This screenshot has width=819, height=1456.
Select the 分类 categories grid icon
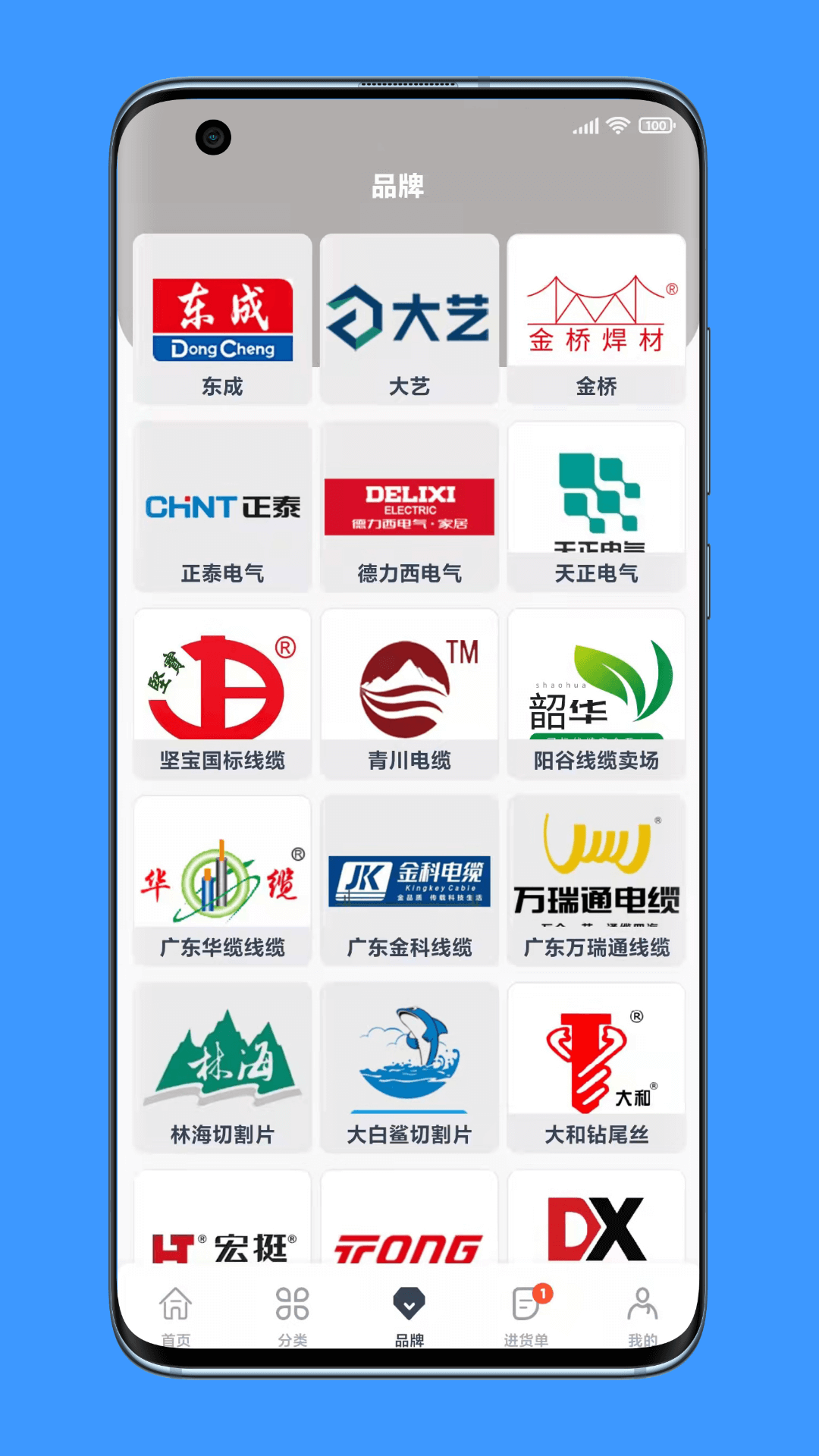pyautogui.click(x=293, y=1301)
